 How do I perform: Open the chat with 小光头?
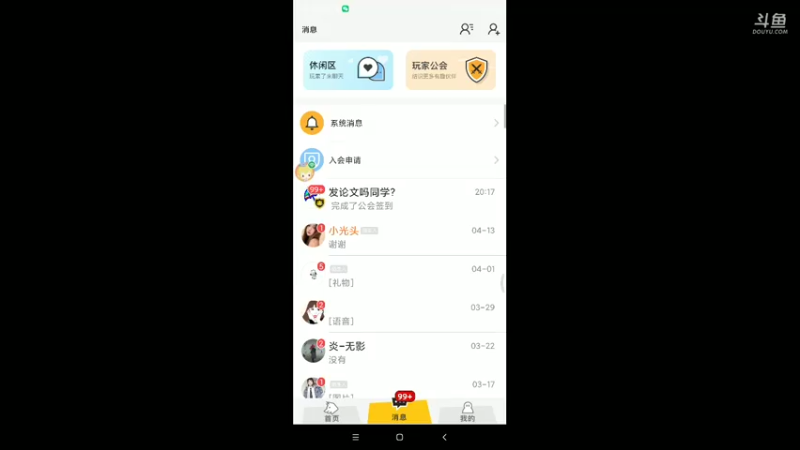click(400, 236)
